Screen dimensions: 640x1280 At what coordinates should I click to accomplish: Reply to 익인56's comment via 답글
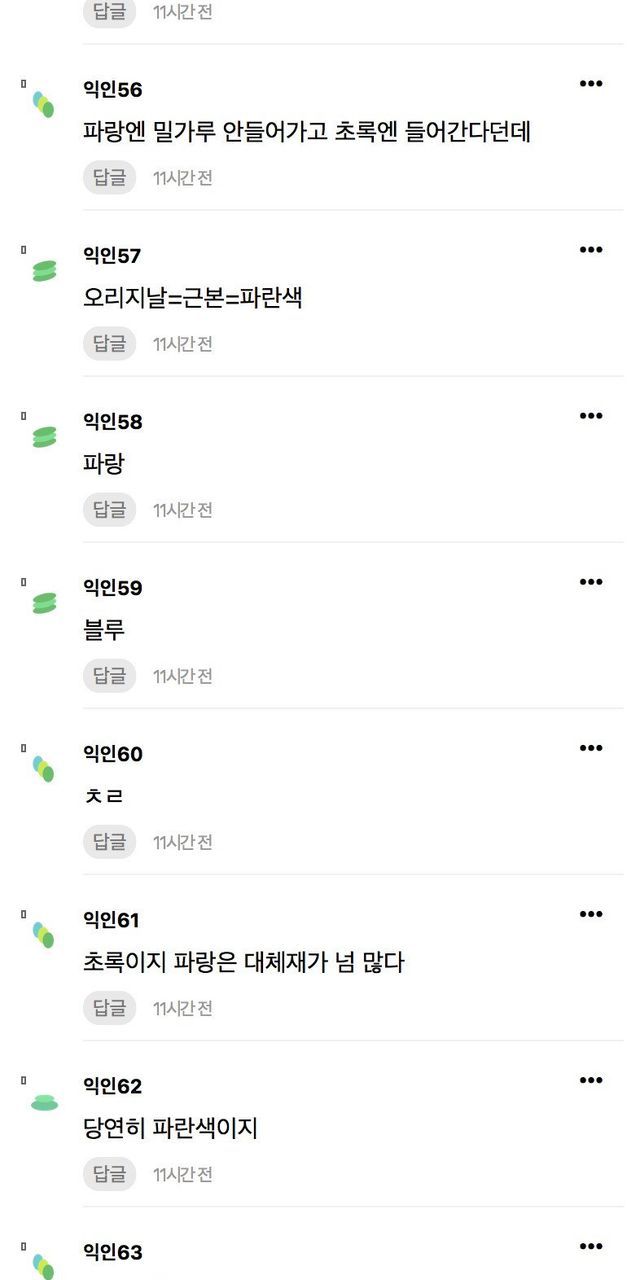tap(109, 178)
